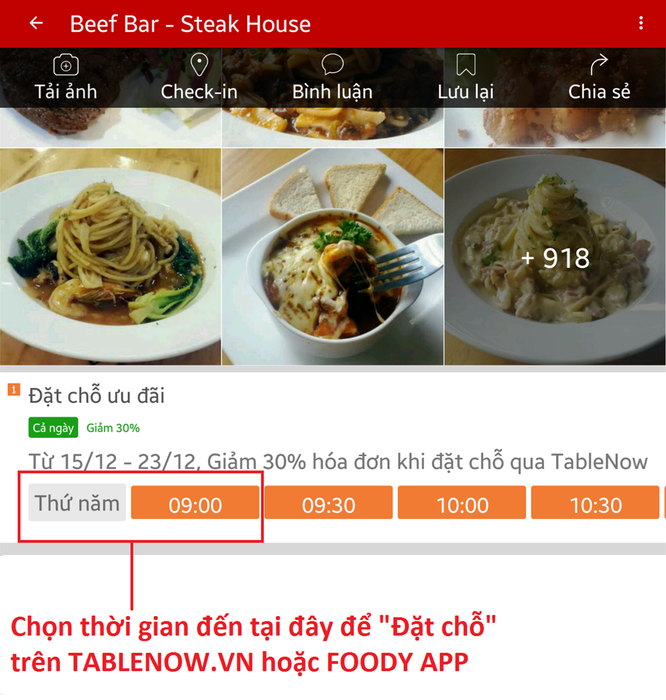Tap Tải ảnh to upload a photo
The height and width of the screenshot is (700, 666).
(66, 77)
